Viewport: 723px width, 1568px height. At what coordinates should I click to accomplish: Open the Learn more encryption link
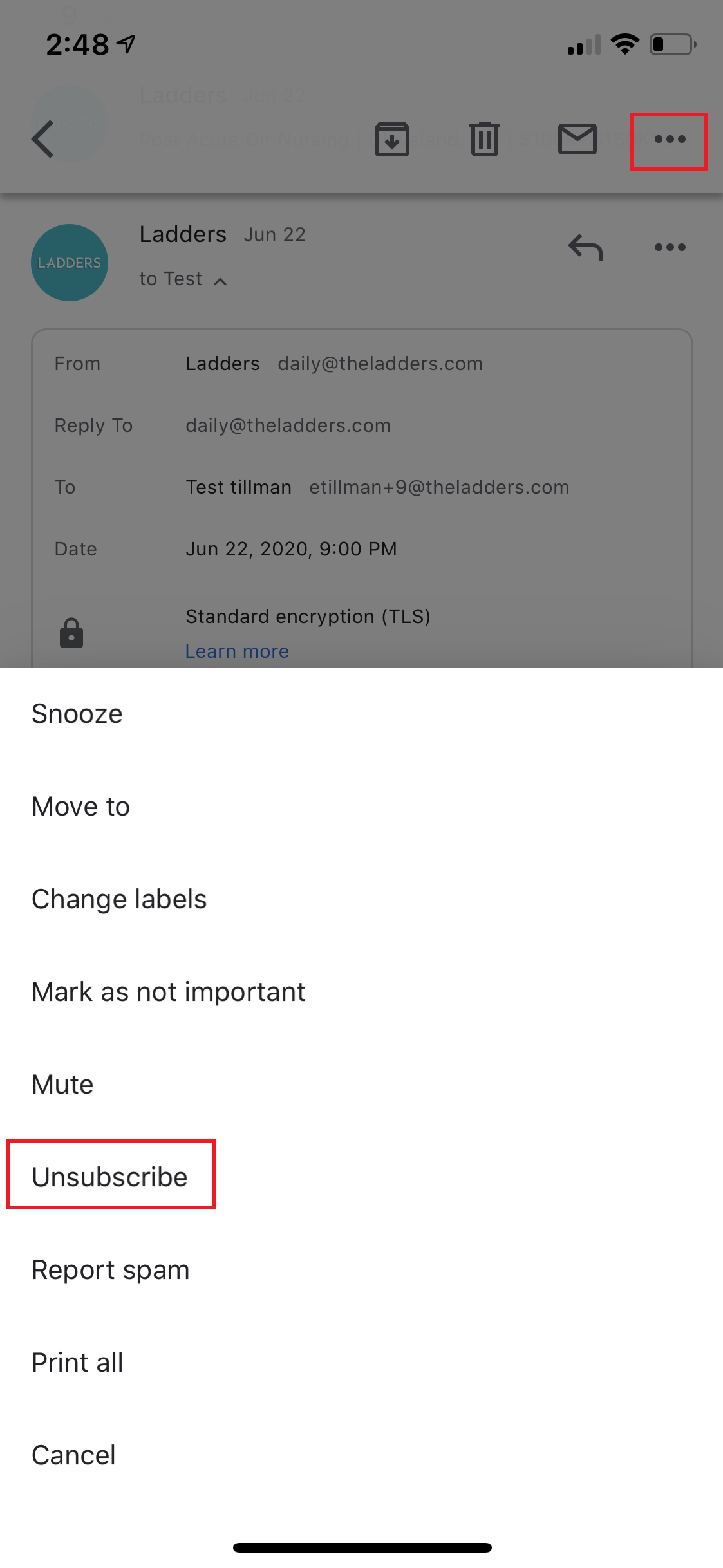(x=237, y=651)
